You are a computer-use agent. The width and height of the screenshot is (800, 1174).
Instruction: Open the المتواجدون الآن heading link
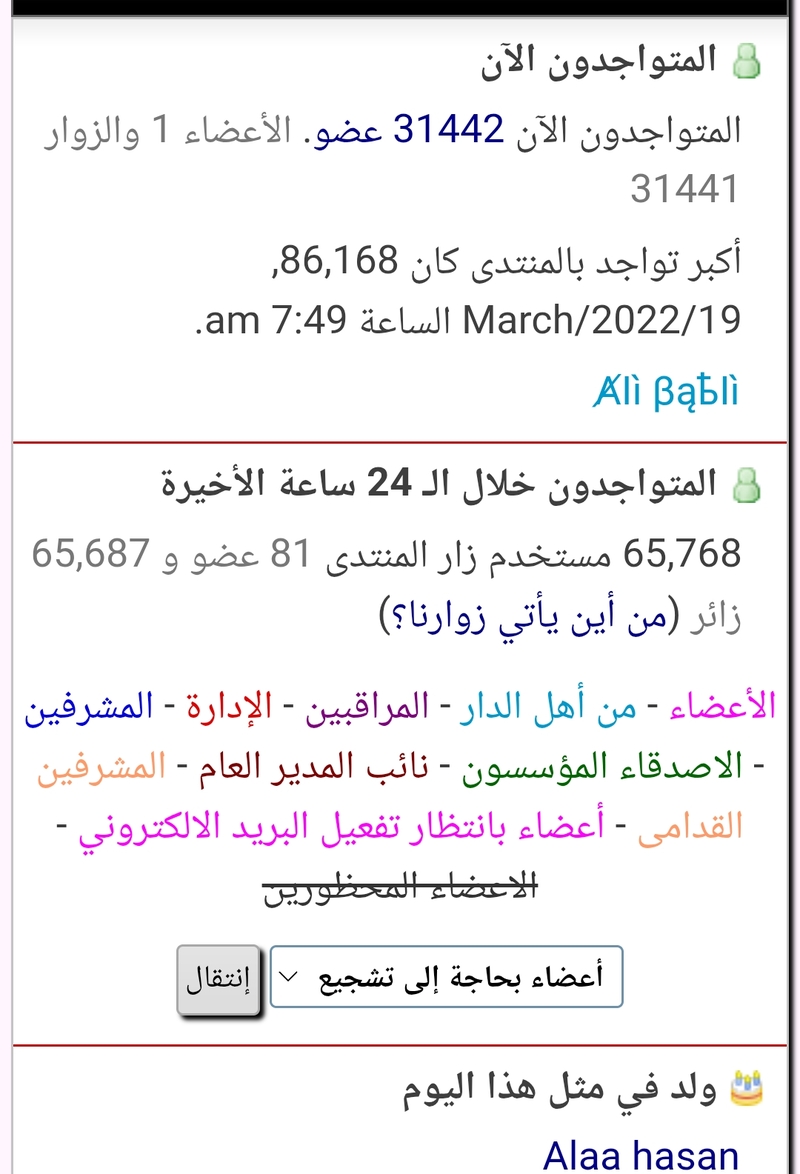599,61
